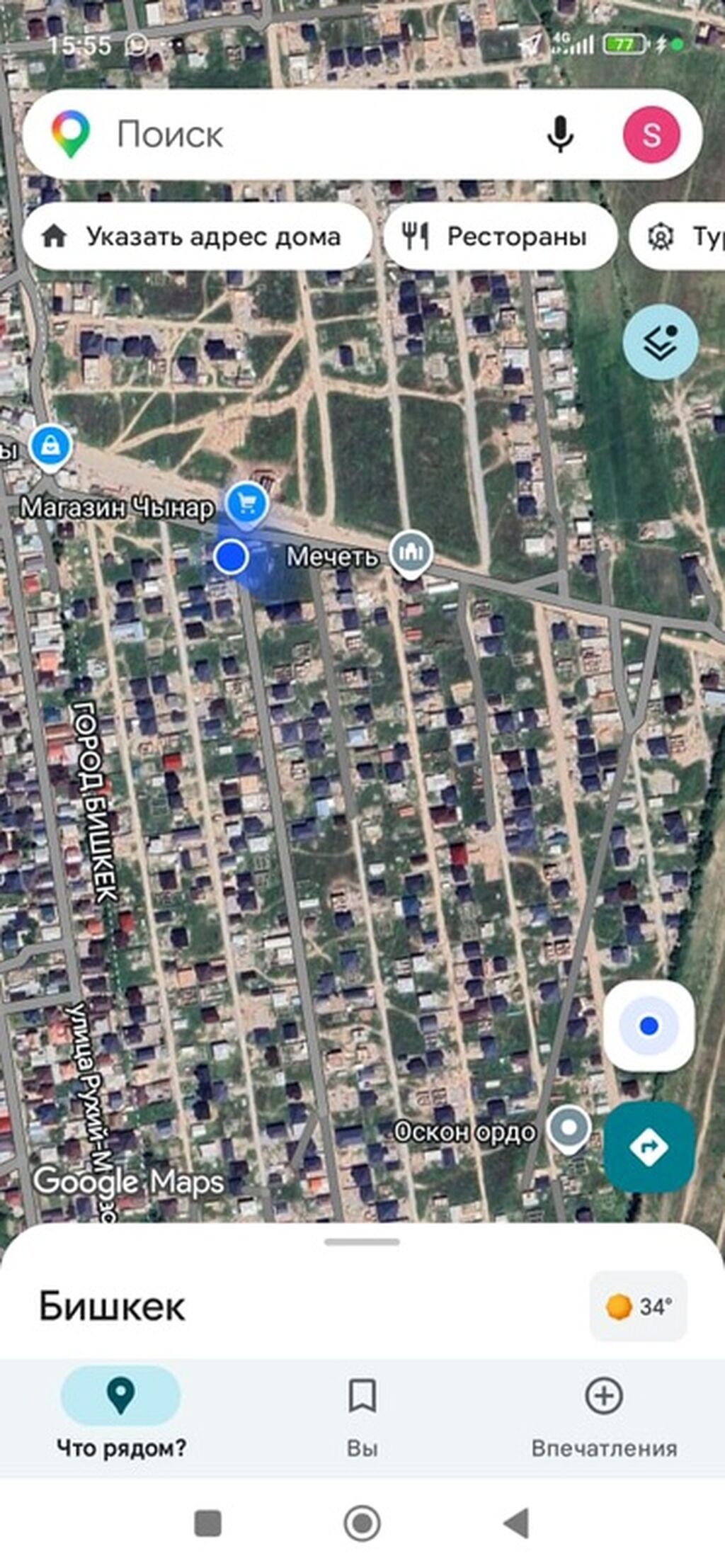Open the map layers button
Viewport: 725px width, 1568px height.
point(661,342)
